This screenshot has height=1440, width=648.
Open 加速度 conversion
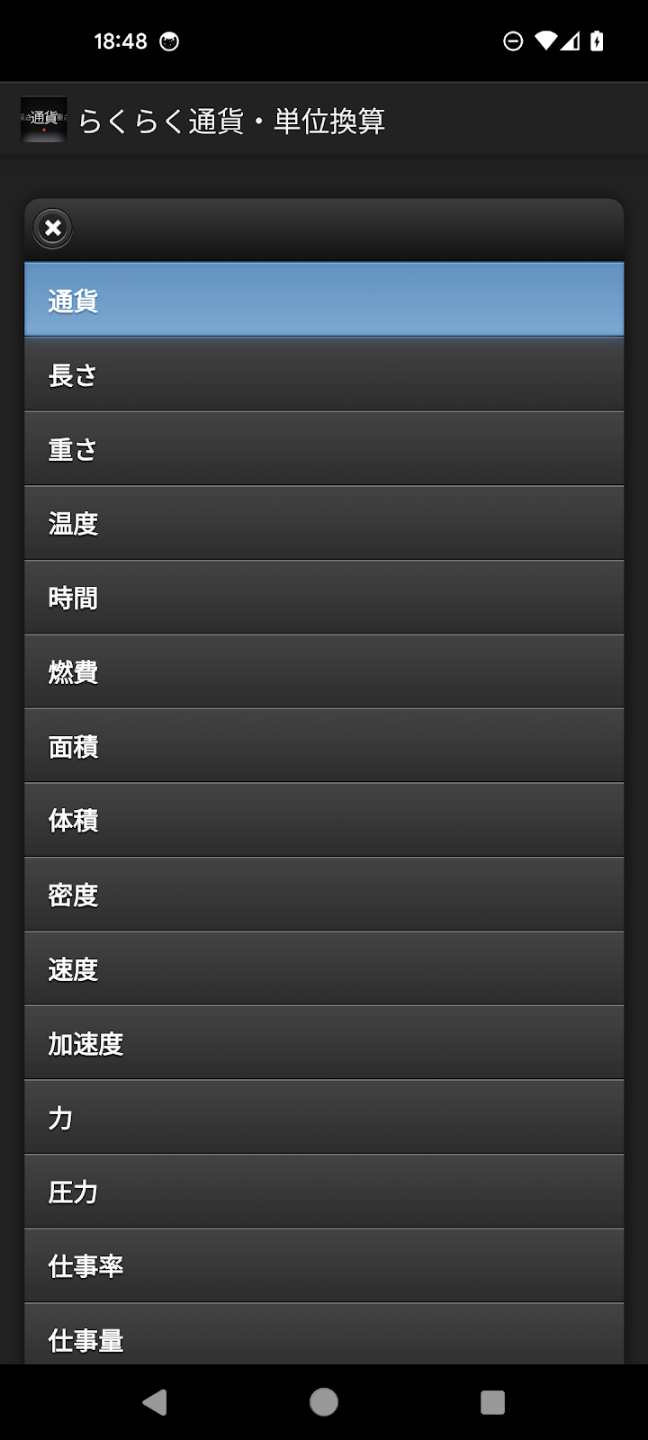click(x=323, y=1043)
